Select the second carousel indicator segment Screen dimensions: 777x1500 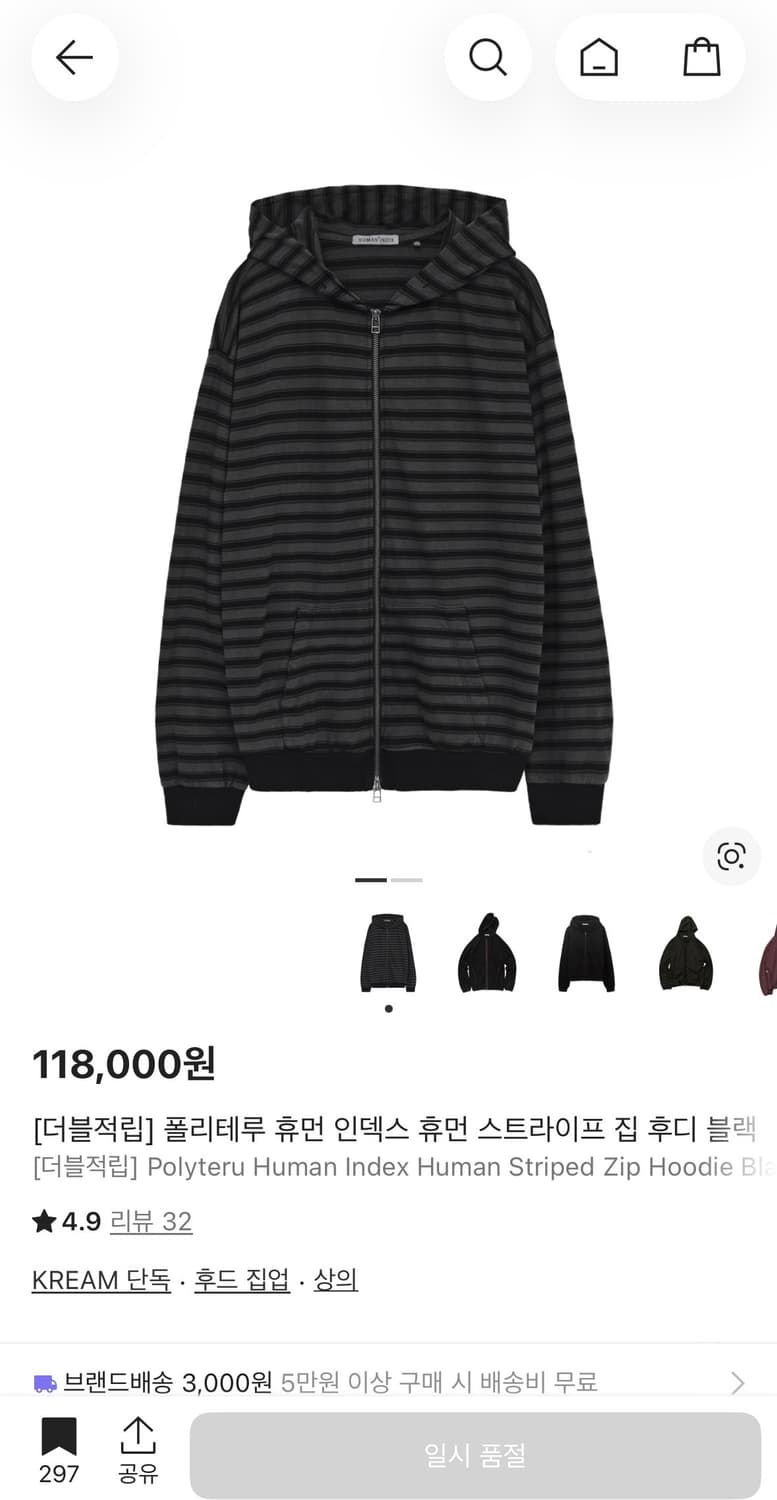tap(406, 879)
